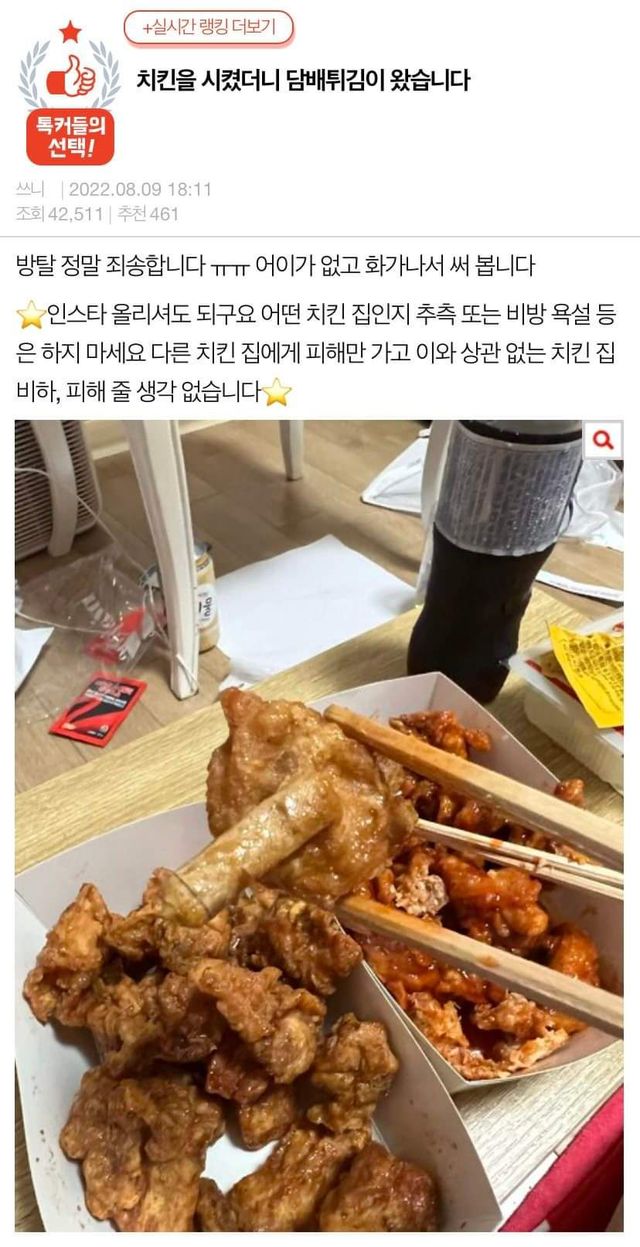Image resolution: width=640 pixels, height=1247 pixels.
Task: Open the fried chicken photo
Action: pos(319,825)
